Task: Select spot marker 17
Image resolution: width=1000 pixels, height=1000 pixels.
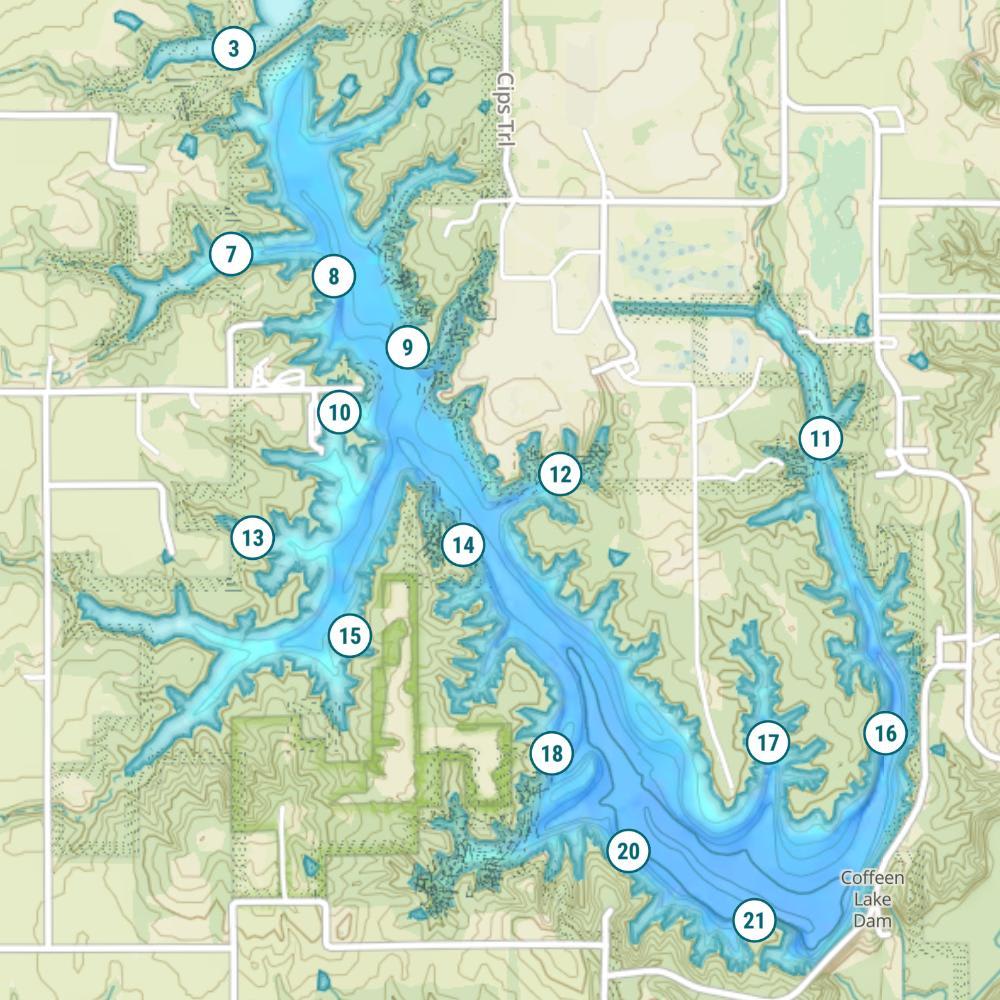Action: click(x=768, y=743)
